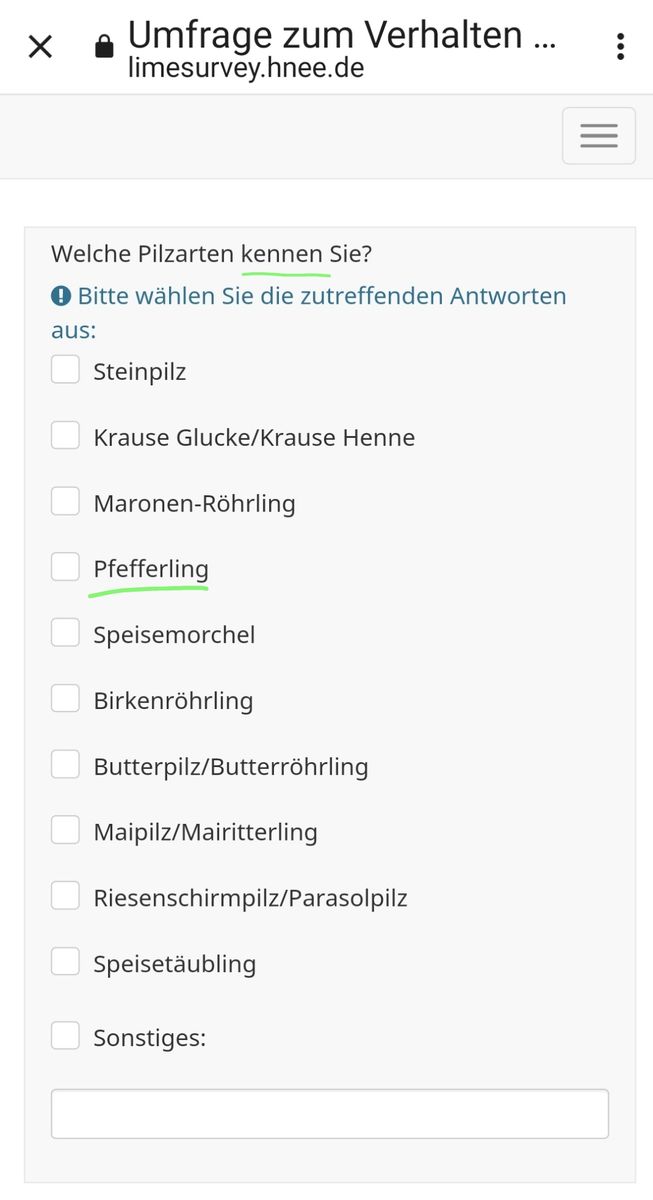Check the Speisemorchel box
Viewport: 653px width, 1200px height.
[66, 634]
